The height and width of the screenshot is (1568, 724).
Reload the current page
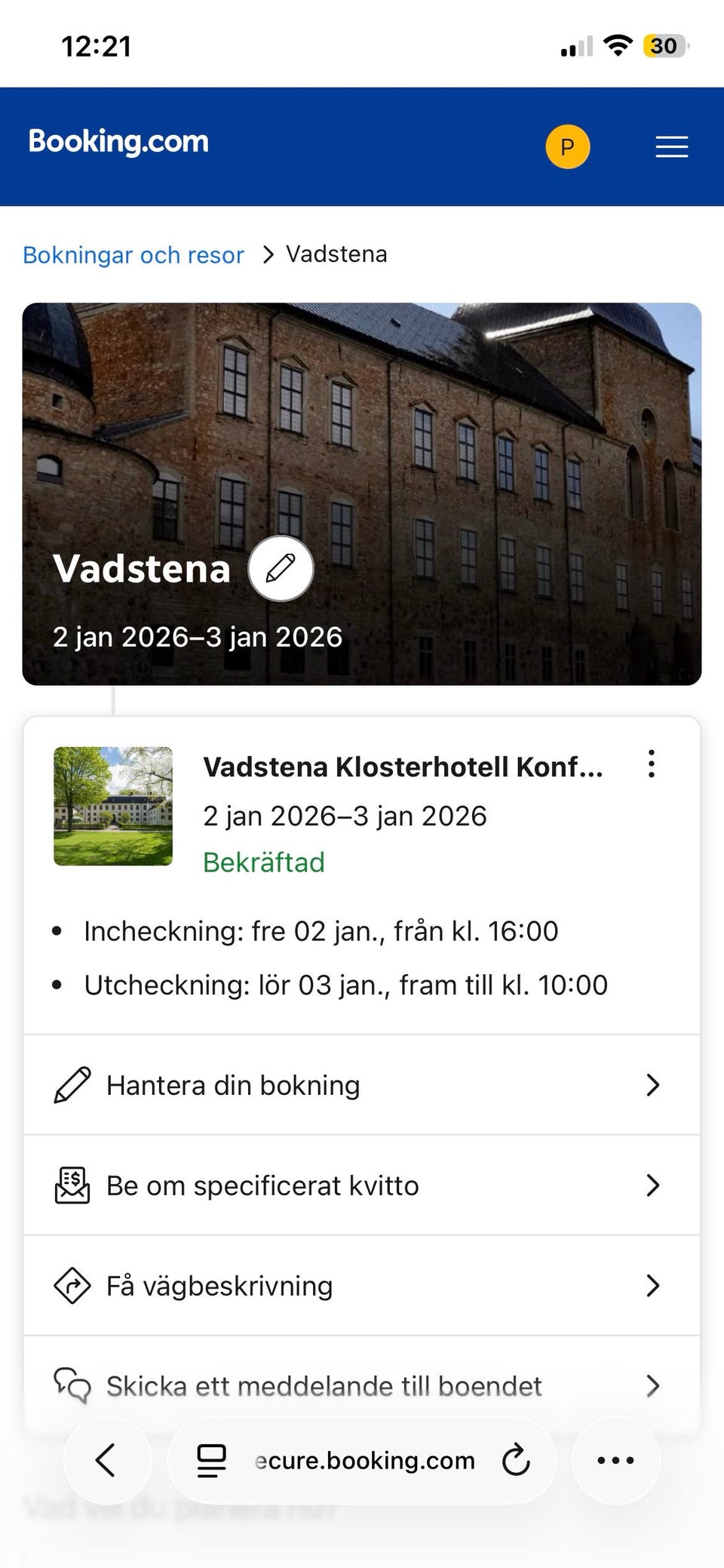coord(515,1459)
